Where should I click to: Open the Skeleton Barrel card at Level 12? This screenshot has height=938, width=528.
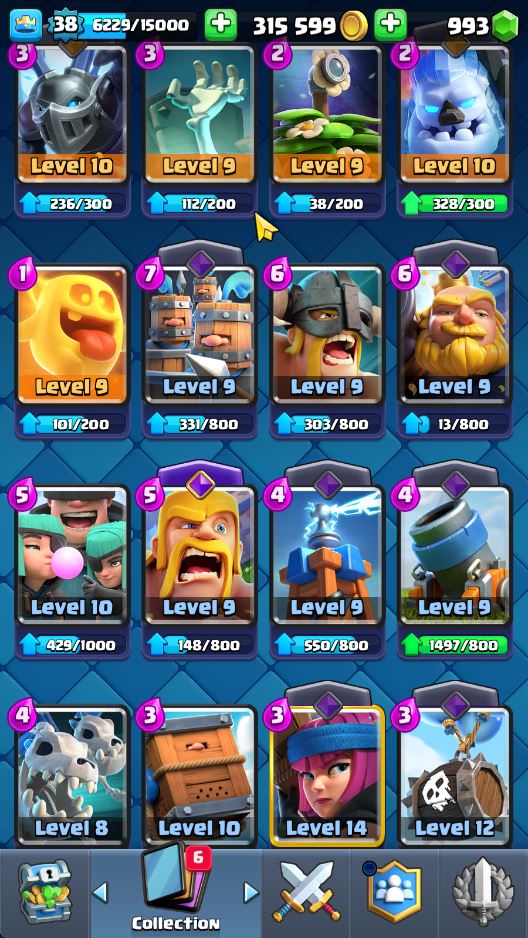click(455, 775)
